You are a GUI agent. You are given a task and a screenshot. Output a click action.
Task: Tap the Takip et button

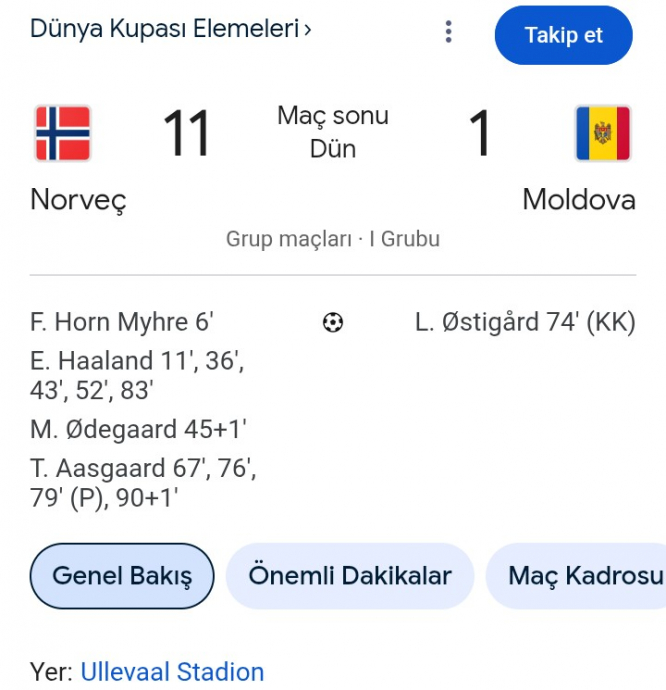click(x=564, y=35)
